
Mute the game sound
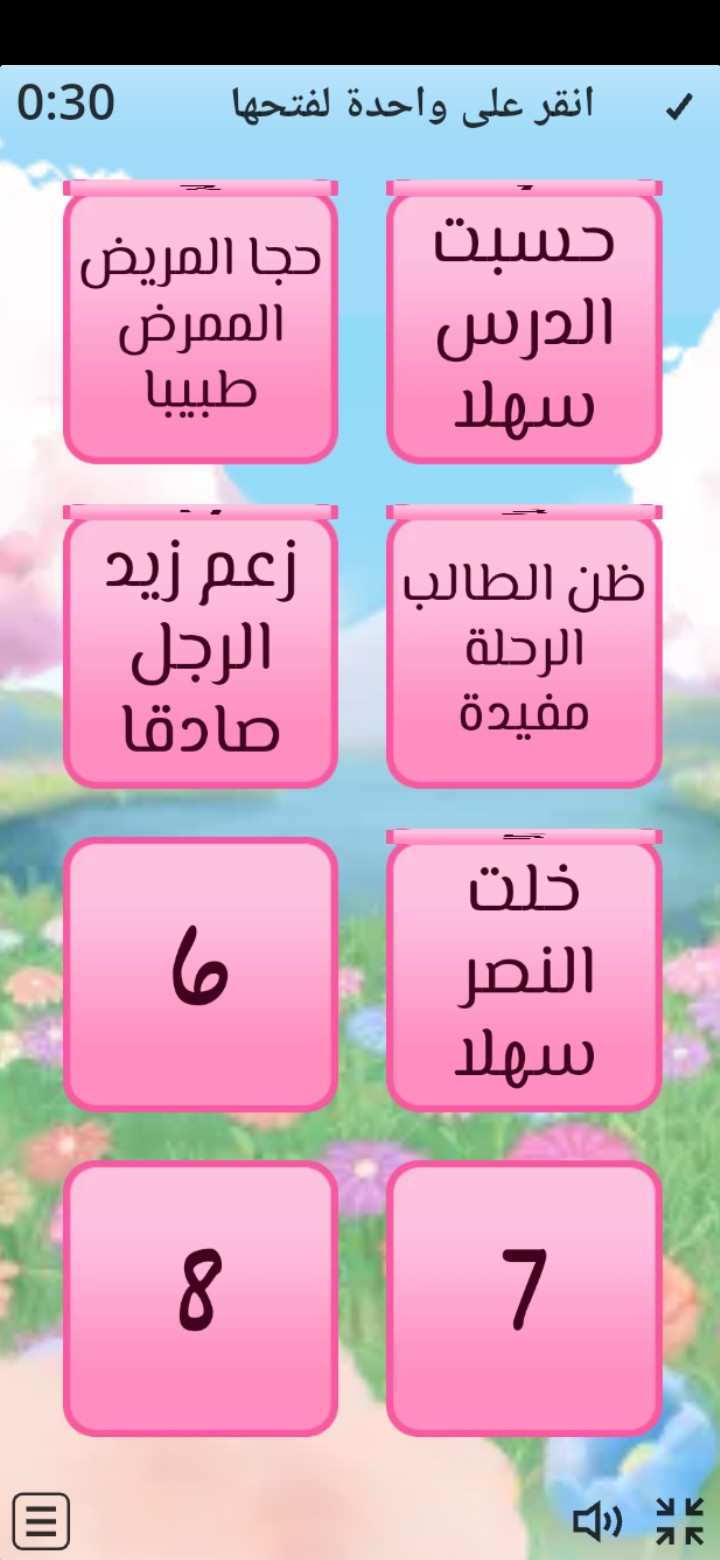click(x=597, y=1521)
